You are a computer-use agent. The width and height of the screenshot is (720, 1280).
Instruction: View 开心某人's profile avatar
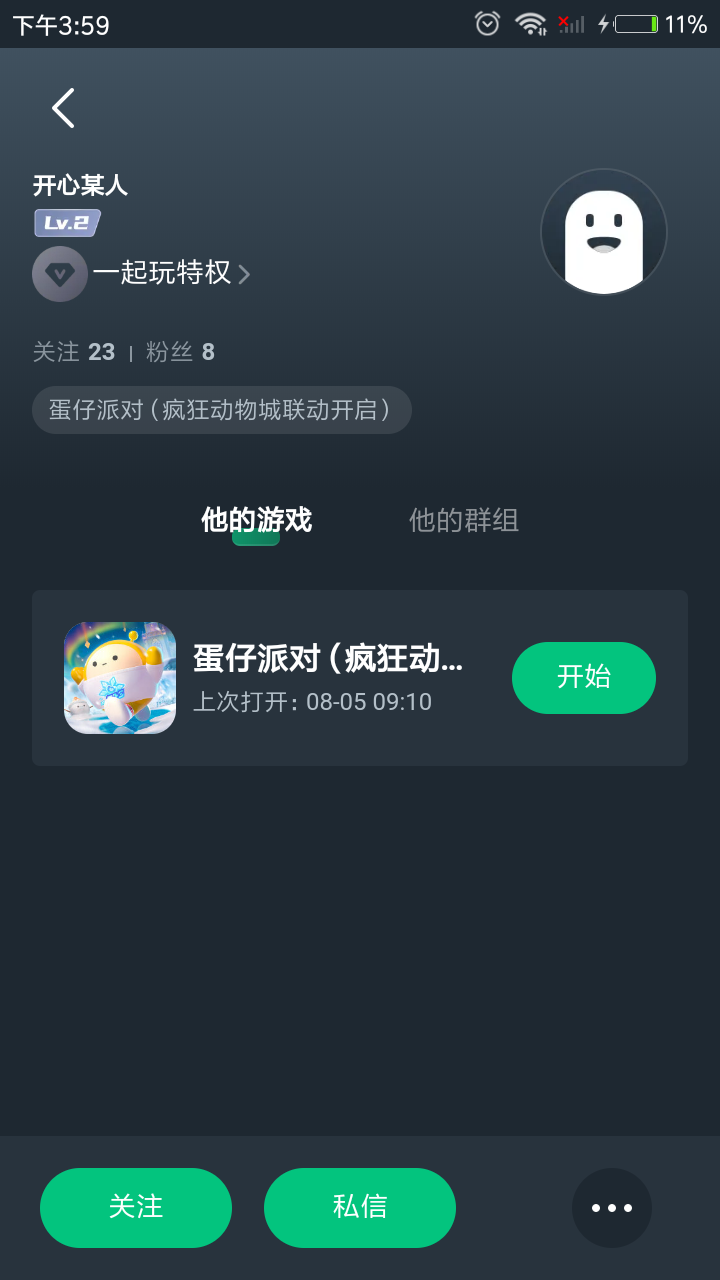pos(603,232)
